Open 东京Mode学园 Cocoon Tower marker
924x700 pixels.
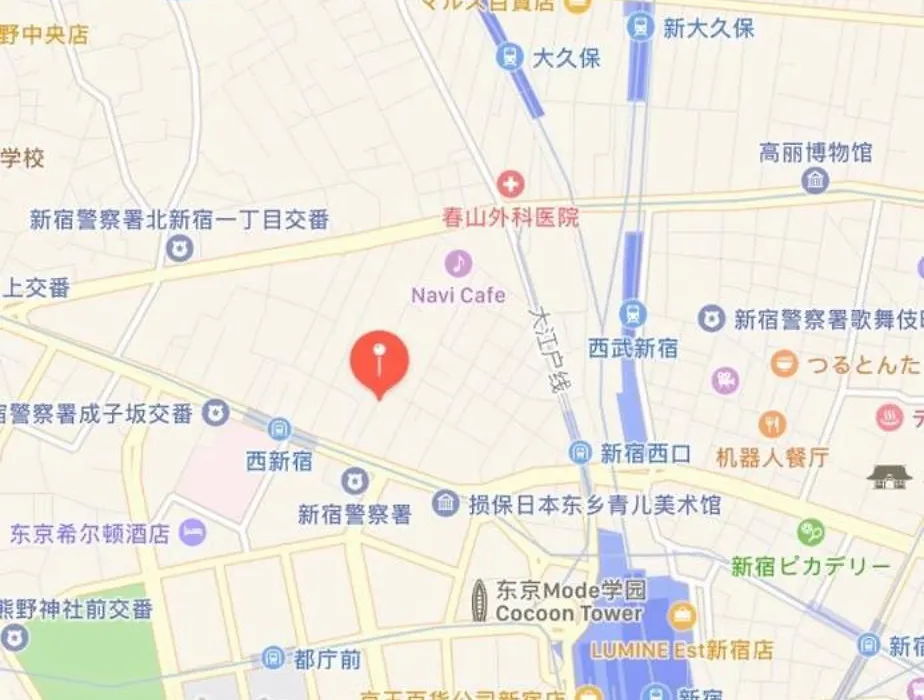481,599
